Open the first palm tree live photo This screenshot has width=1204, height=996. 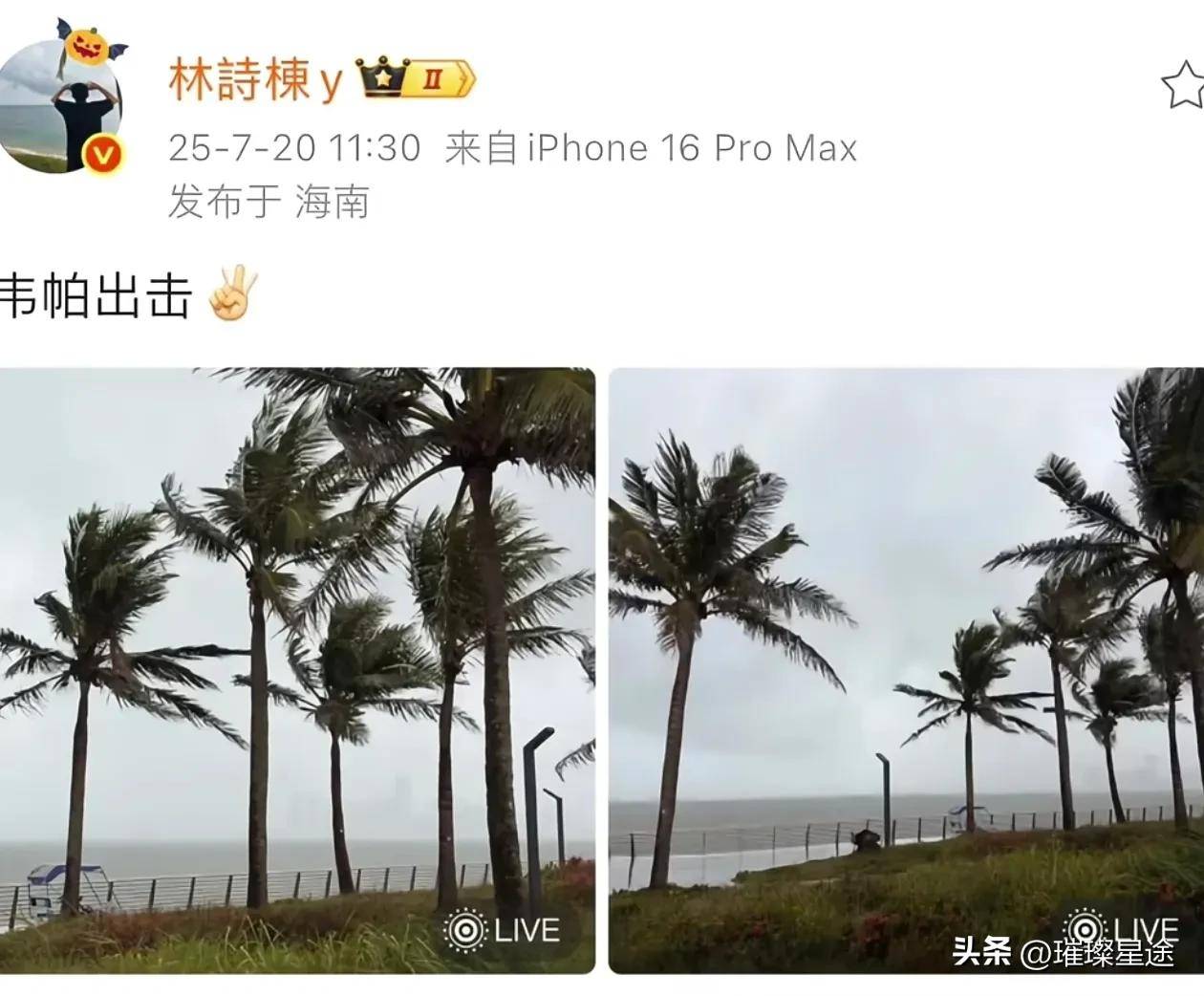point(296,669)
